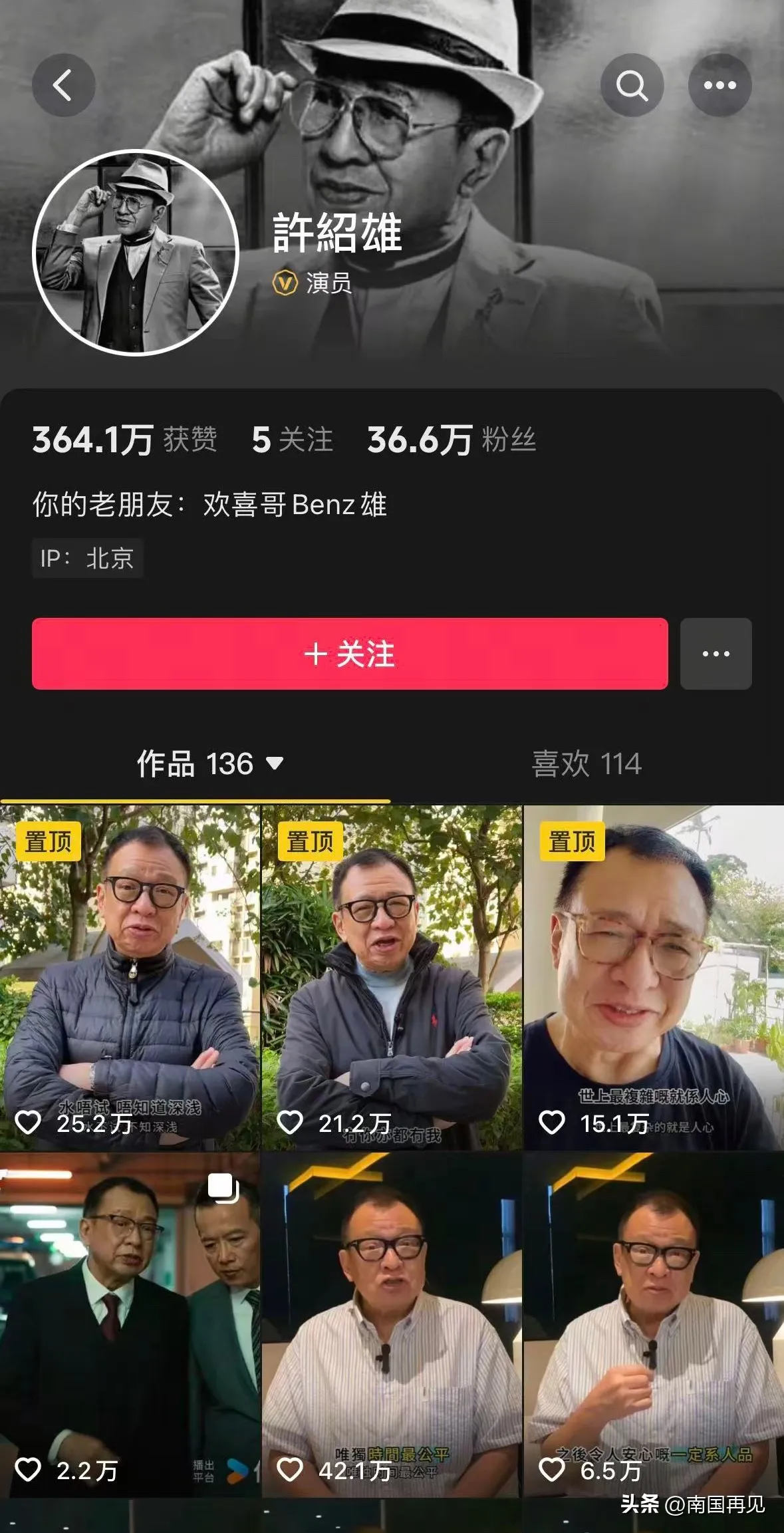
Task: Open the pinned video with 25.2万 likes
Action: point(130,978)
